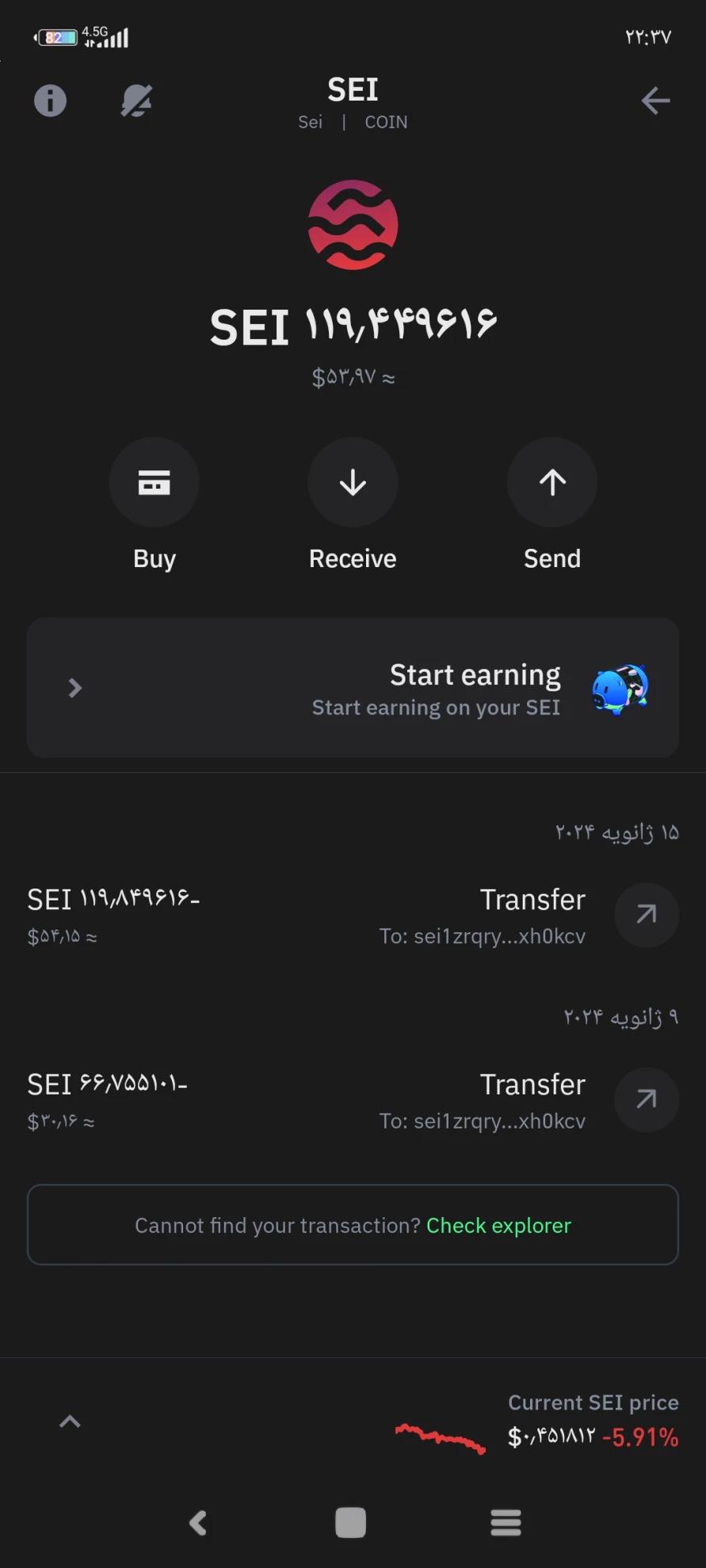The width and height of the screenshot is (706, 1568).
Task: Open recent apps from navigation bar
Action: click(x=506, y=1522)
